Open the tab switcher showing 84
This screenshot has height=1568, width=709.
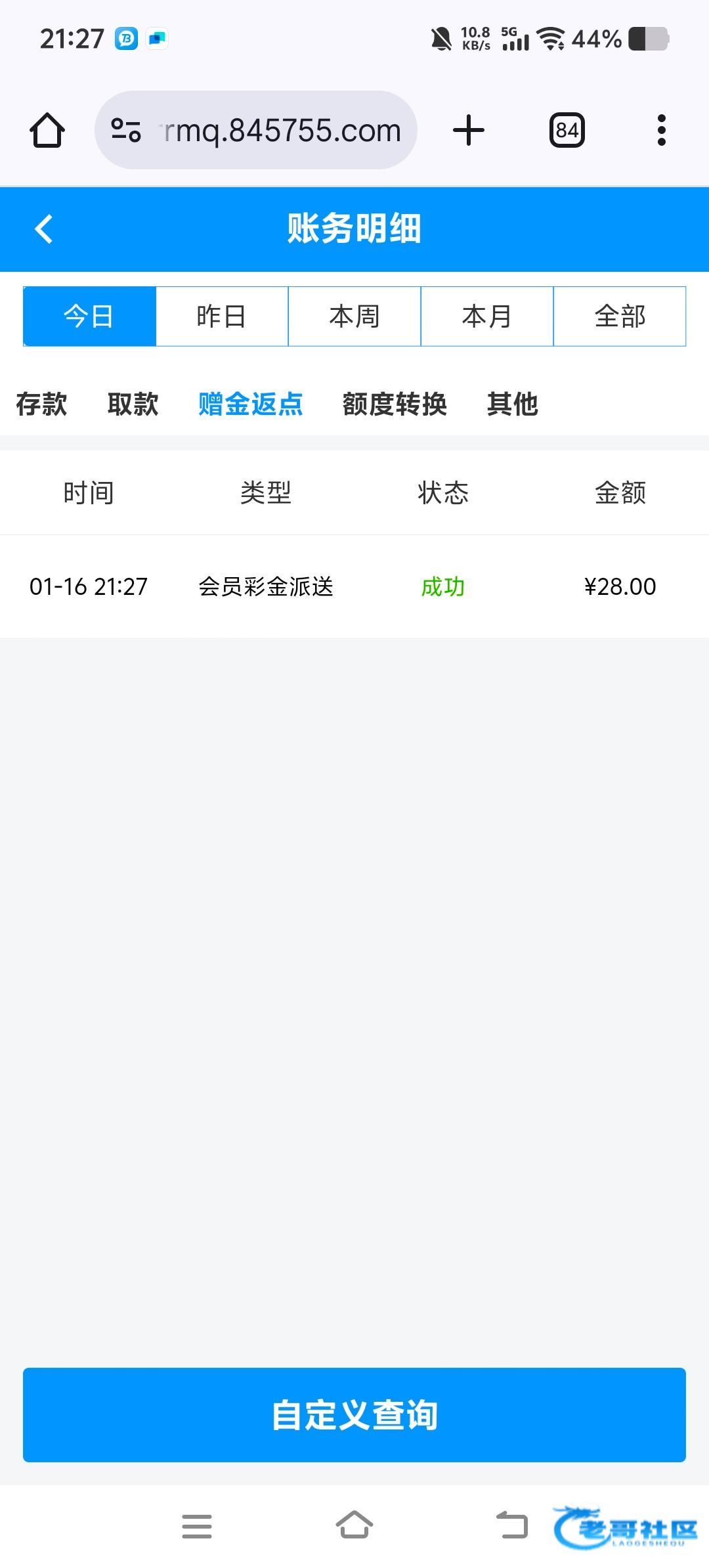567,130
